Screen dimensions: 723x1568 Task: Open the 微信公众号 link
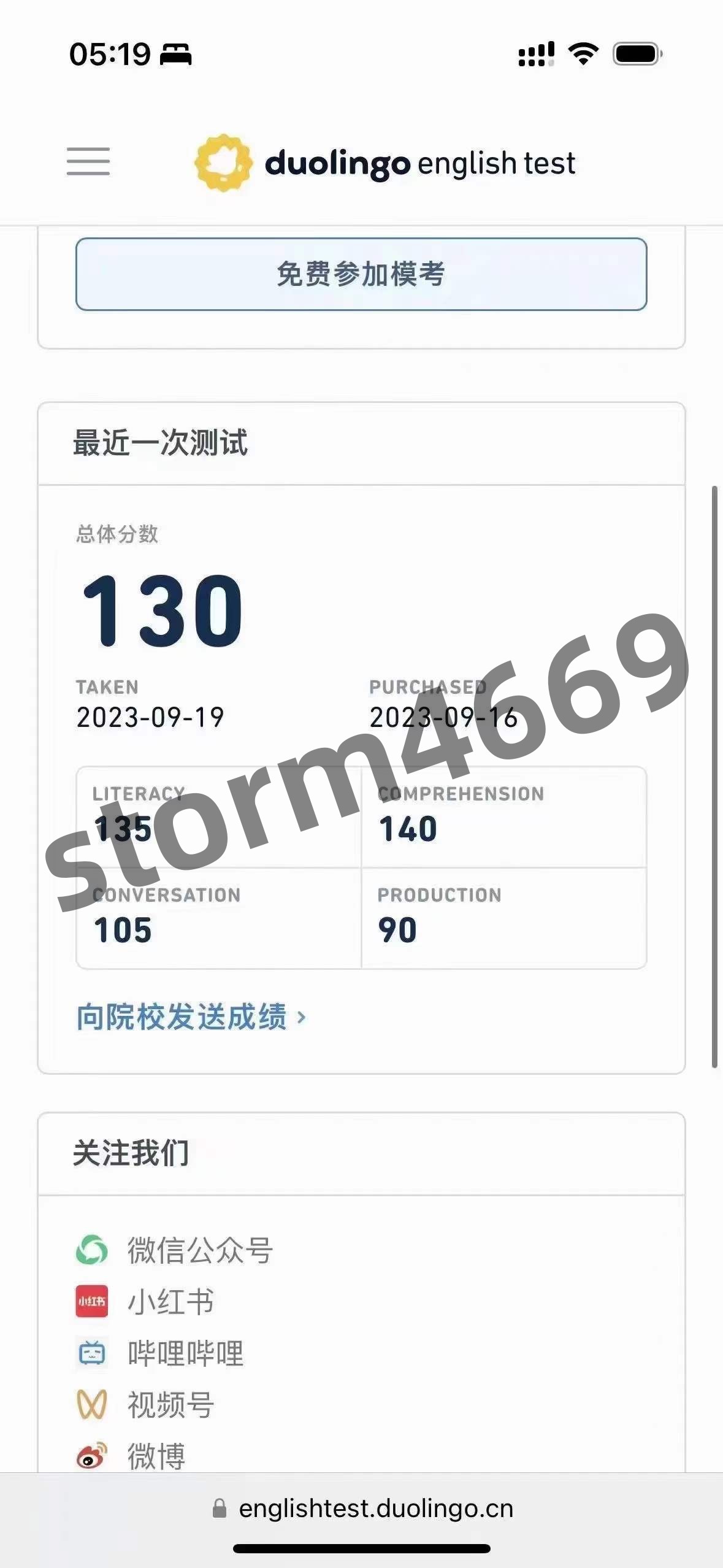click(x=199, y=1250)
